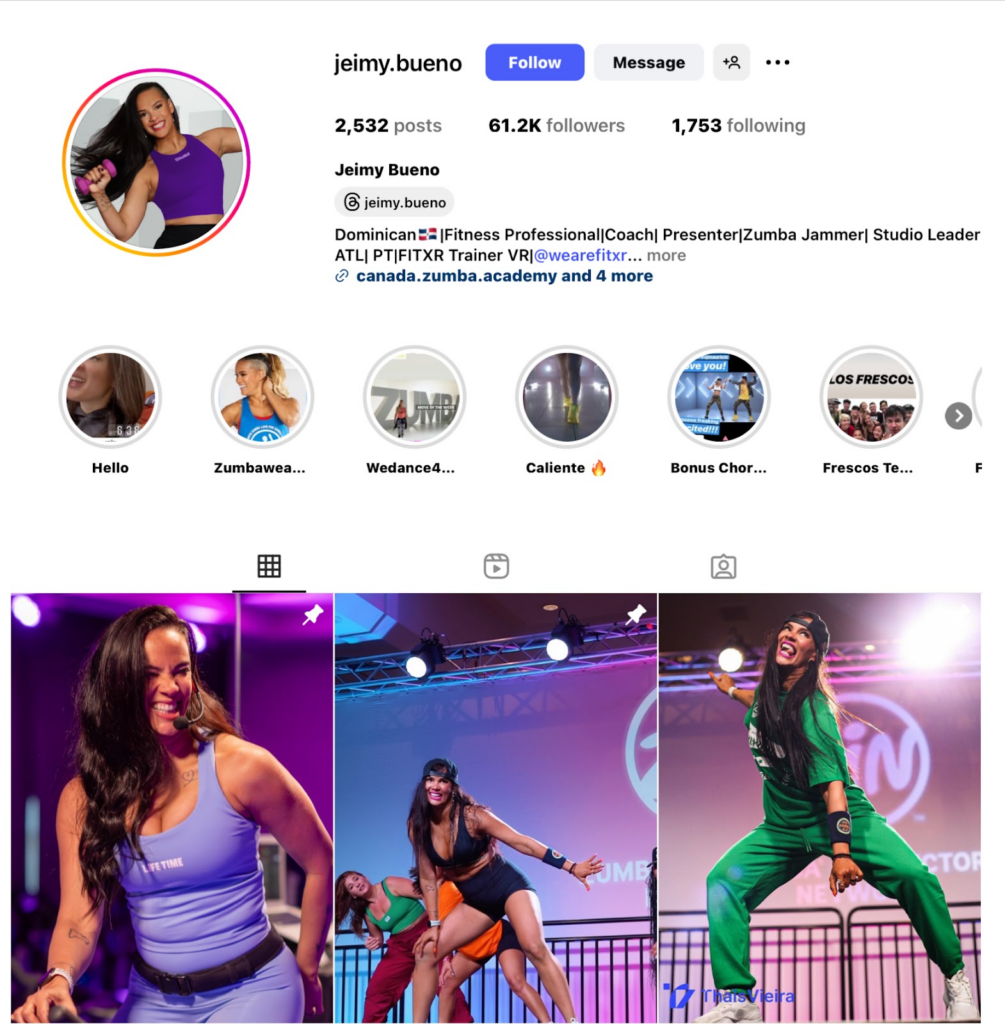
Task: Expand the bio with more
Action: tap(666, 255)
